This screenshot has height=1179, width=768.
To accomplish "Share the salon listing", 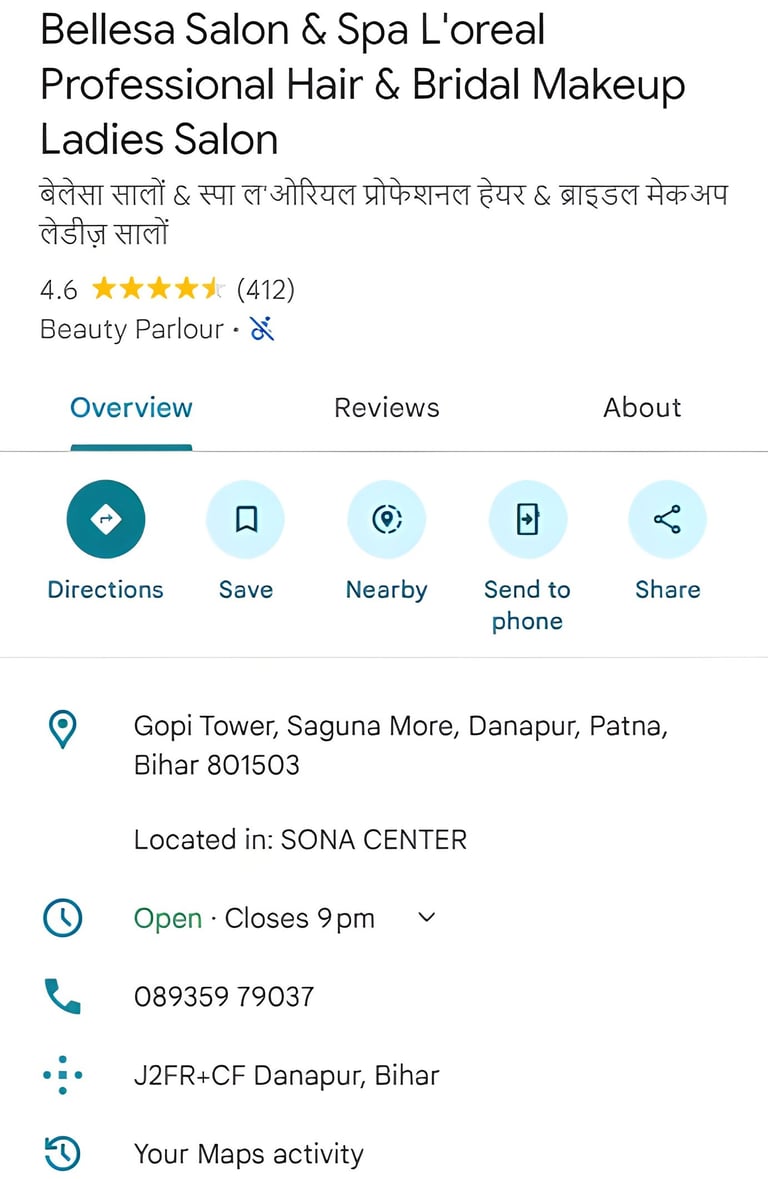I will click(667, 520).
